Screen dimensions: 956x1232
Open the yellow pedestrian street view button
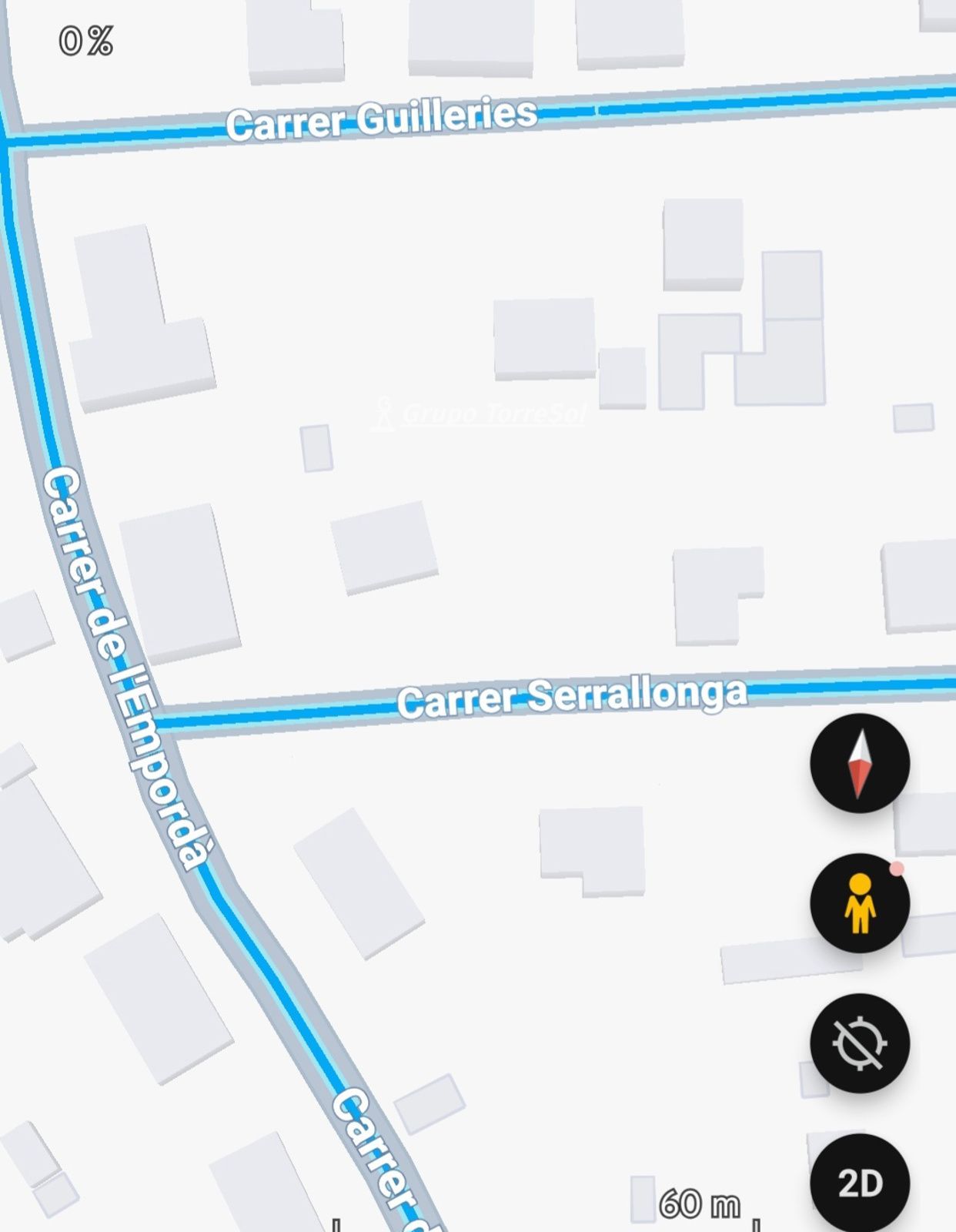[860, 903]
